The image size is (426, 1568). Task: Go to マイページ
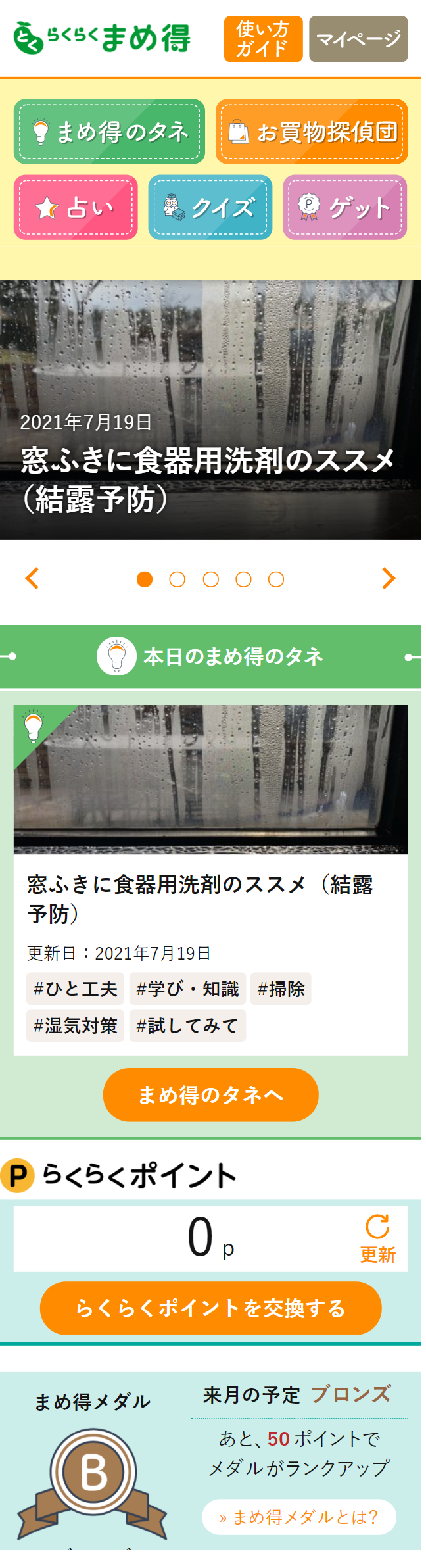(x=358, y=39)
